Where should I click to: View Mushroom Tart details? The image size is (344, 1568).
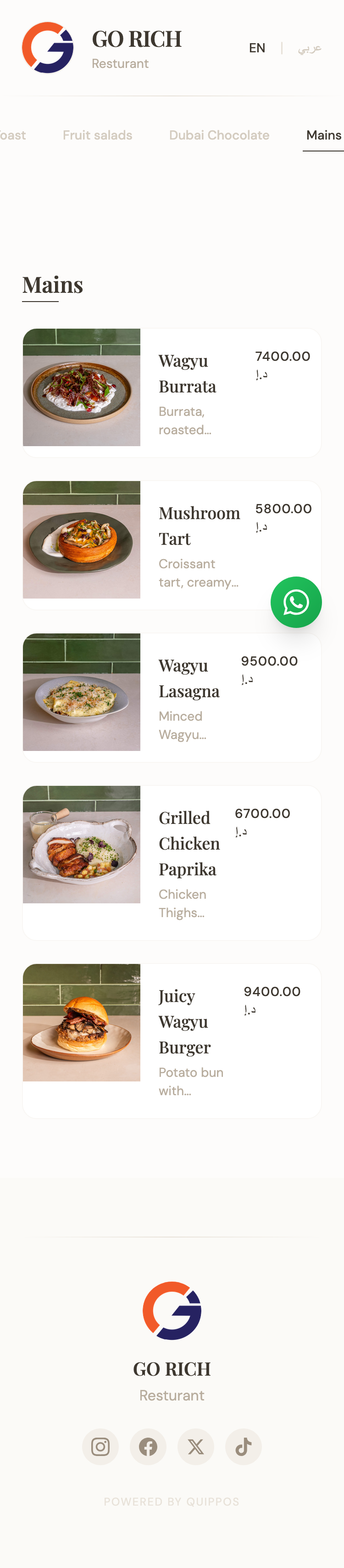point(172,545)
